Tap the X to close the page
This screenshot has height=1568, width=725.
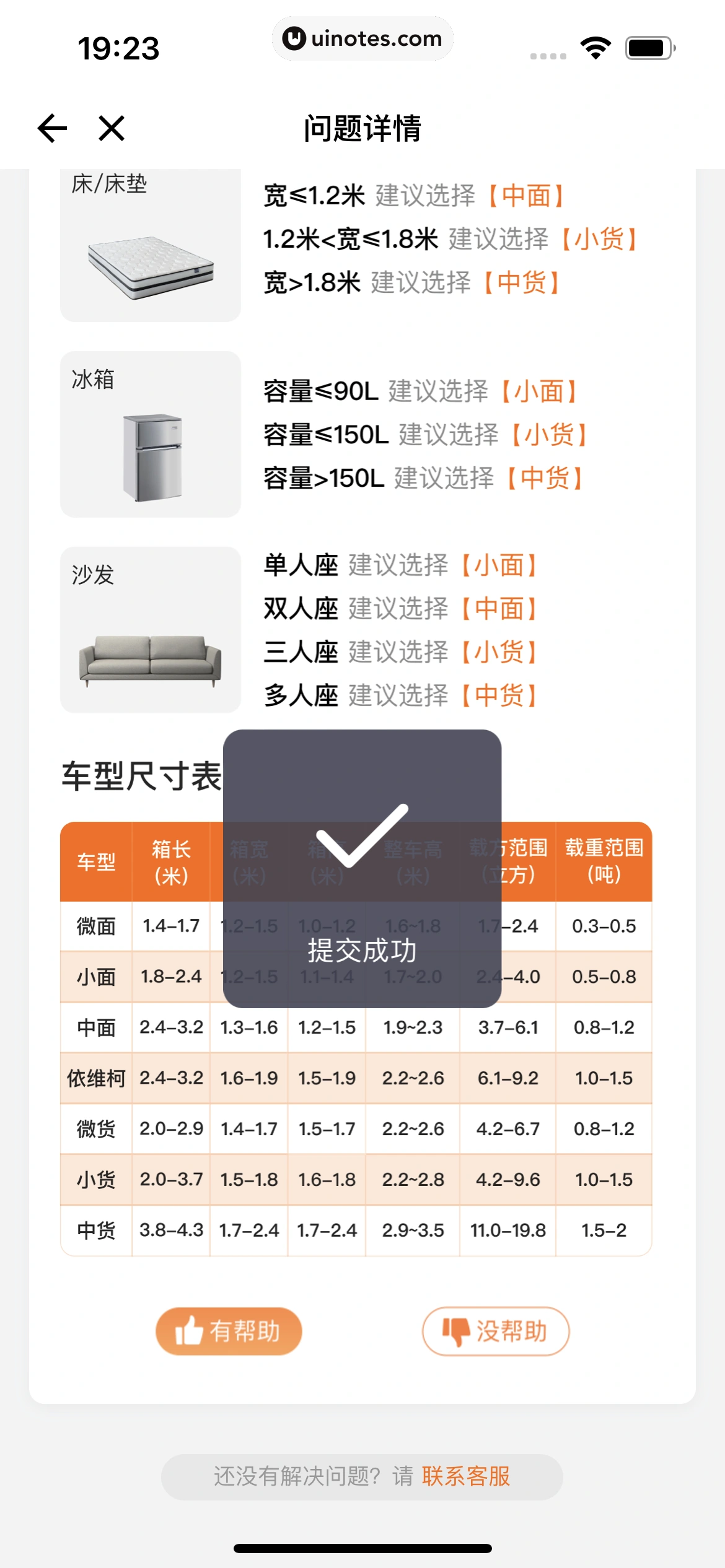[110, 128]
